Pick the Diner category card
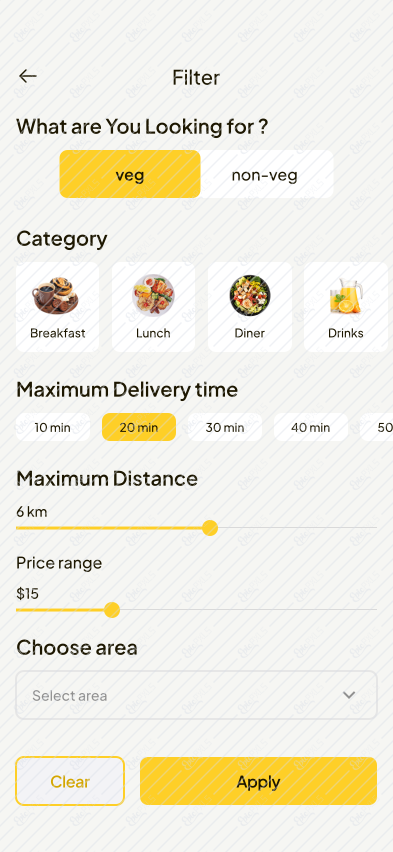This screenshot has width=393, height=852. pos(249,307)
